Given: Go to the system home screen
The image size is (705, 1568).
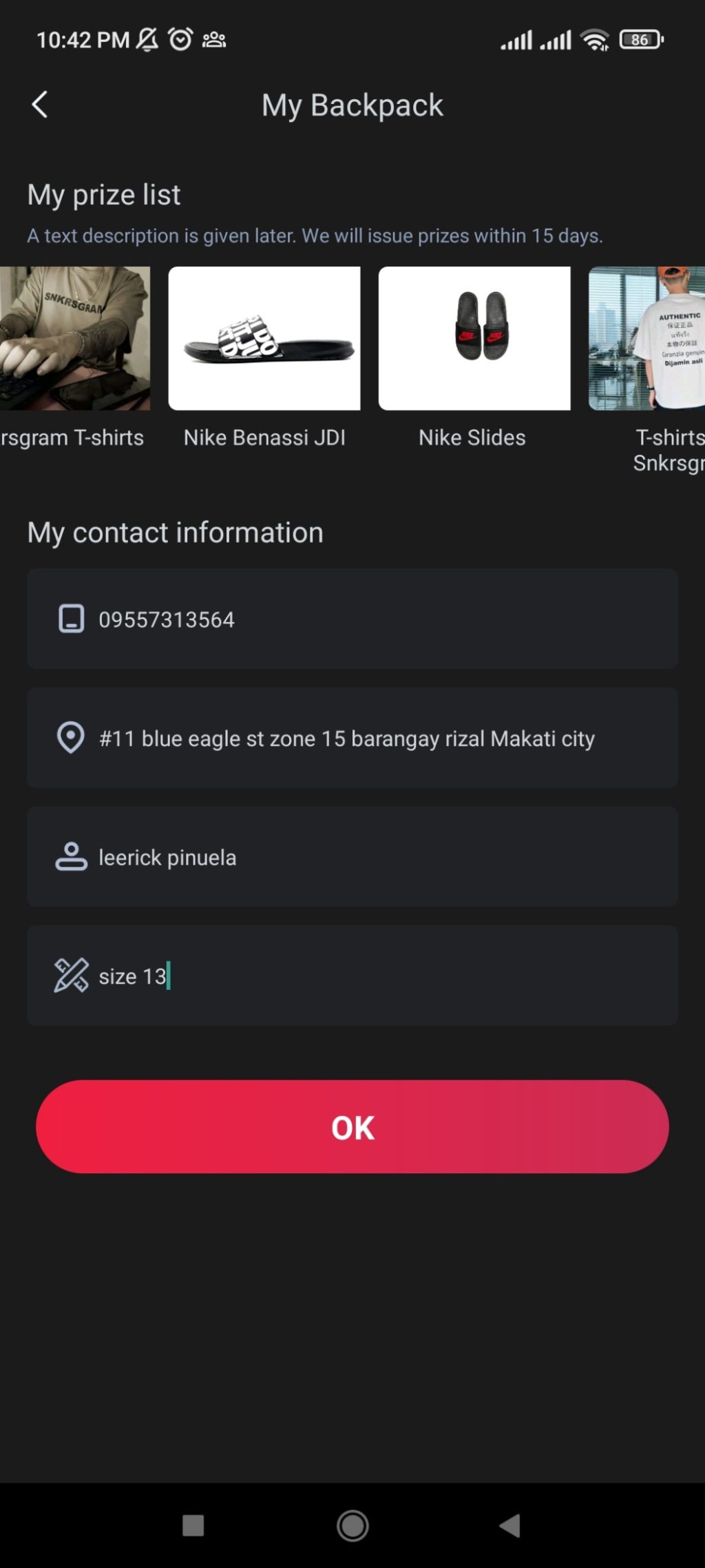Looking at the screenshot, I should [352, 1525].
